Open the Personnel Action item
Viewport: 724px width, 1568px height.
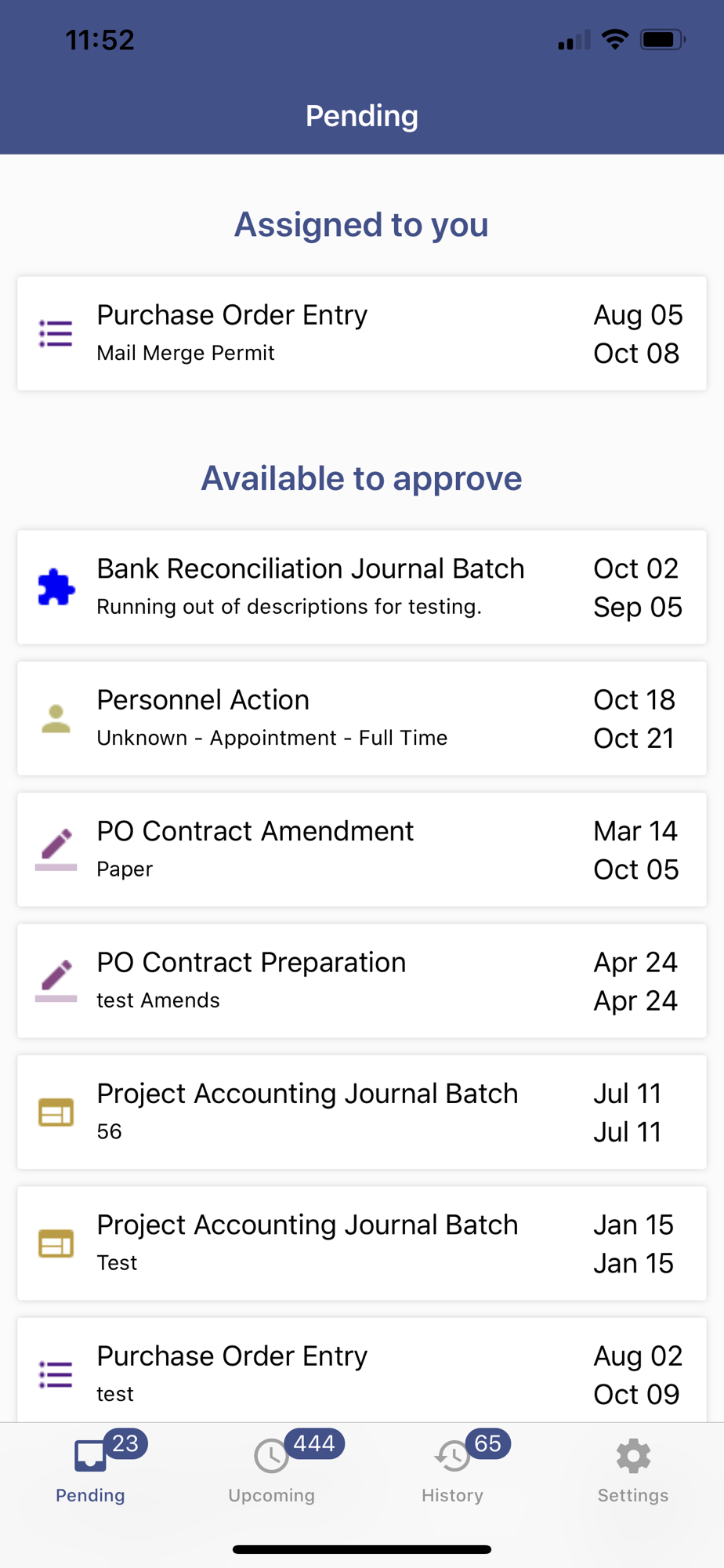click(362, 718)
